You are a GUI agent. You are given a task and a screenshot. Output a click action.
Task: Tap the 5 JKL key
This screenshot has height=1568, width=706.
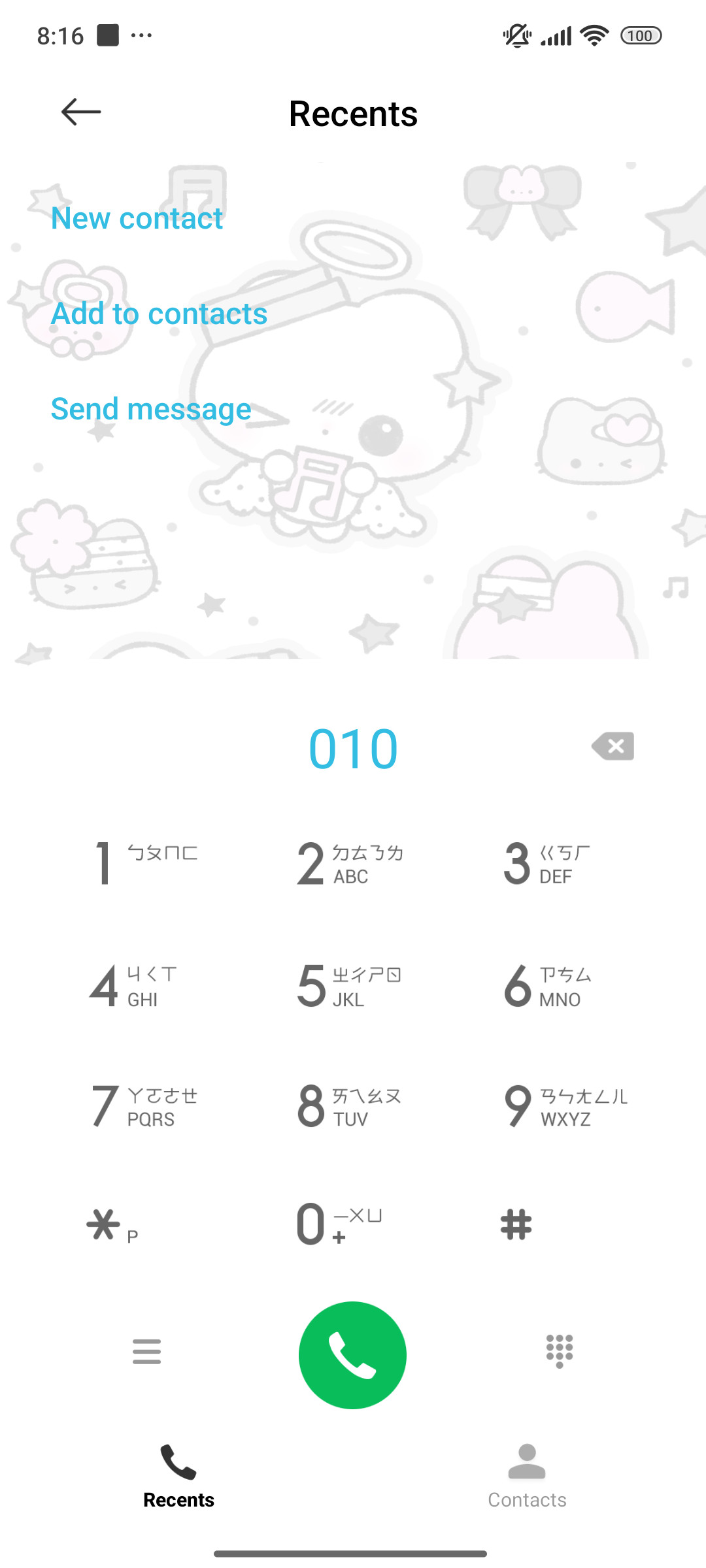(350, 986)
